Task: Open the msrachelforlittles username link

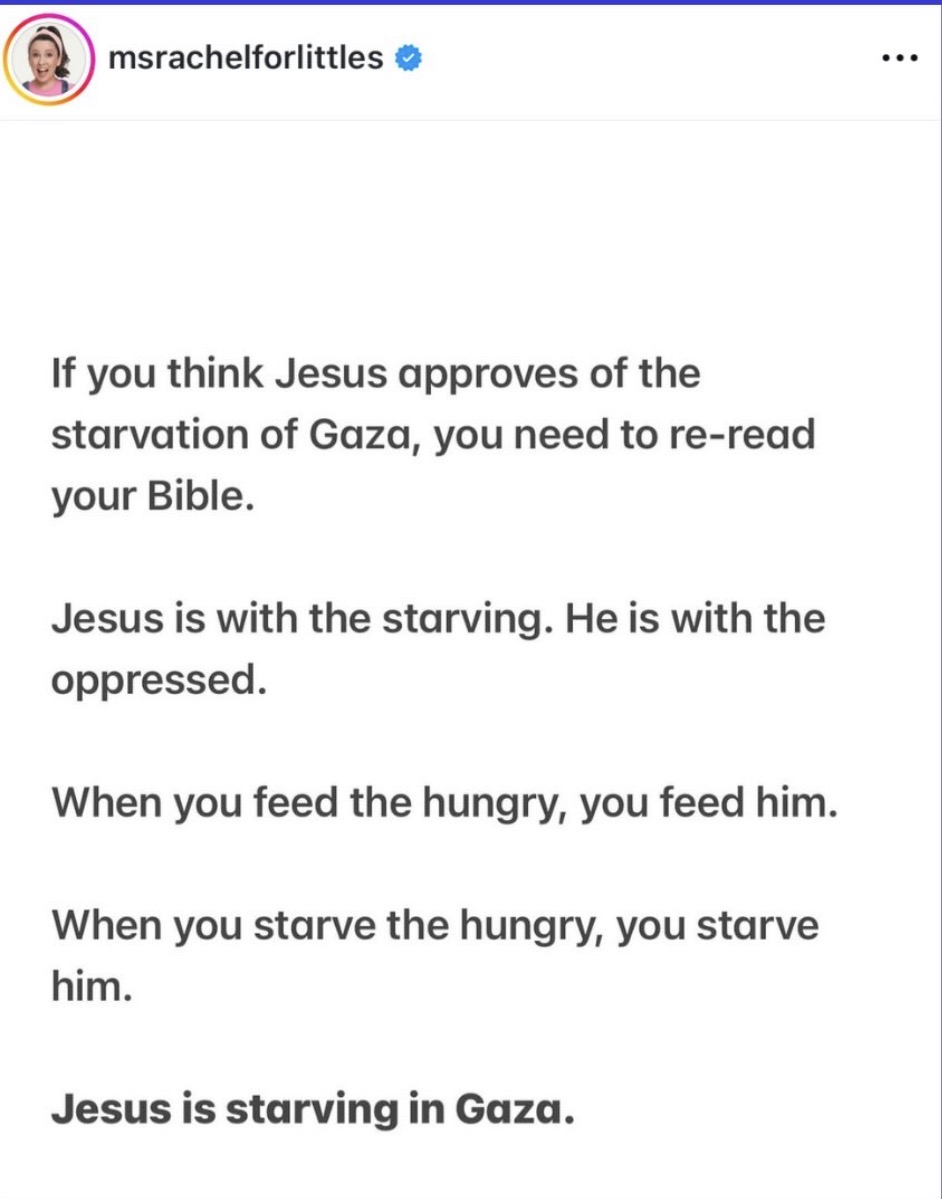Action: (244, 59)
